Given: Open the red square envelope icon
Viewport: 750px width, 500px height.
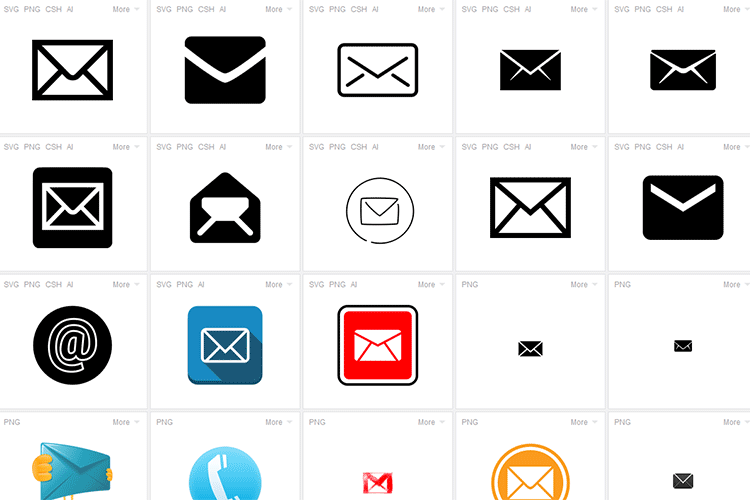Looking at the screenshot, I should tap(378, 345).
